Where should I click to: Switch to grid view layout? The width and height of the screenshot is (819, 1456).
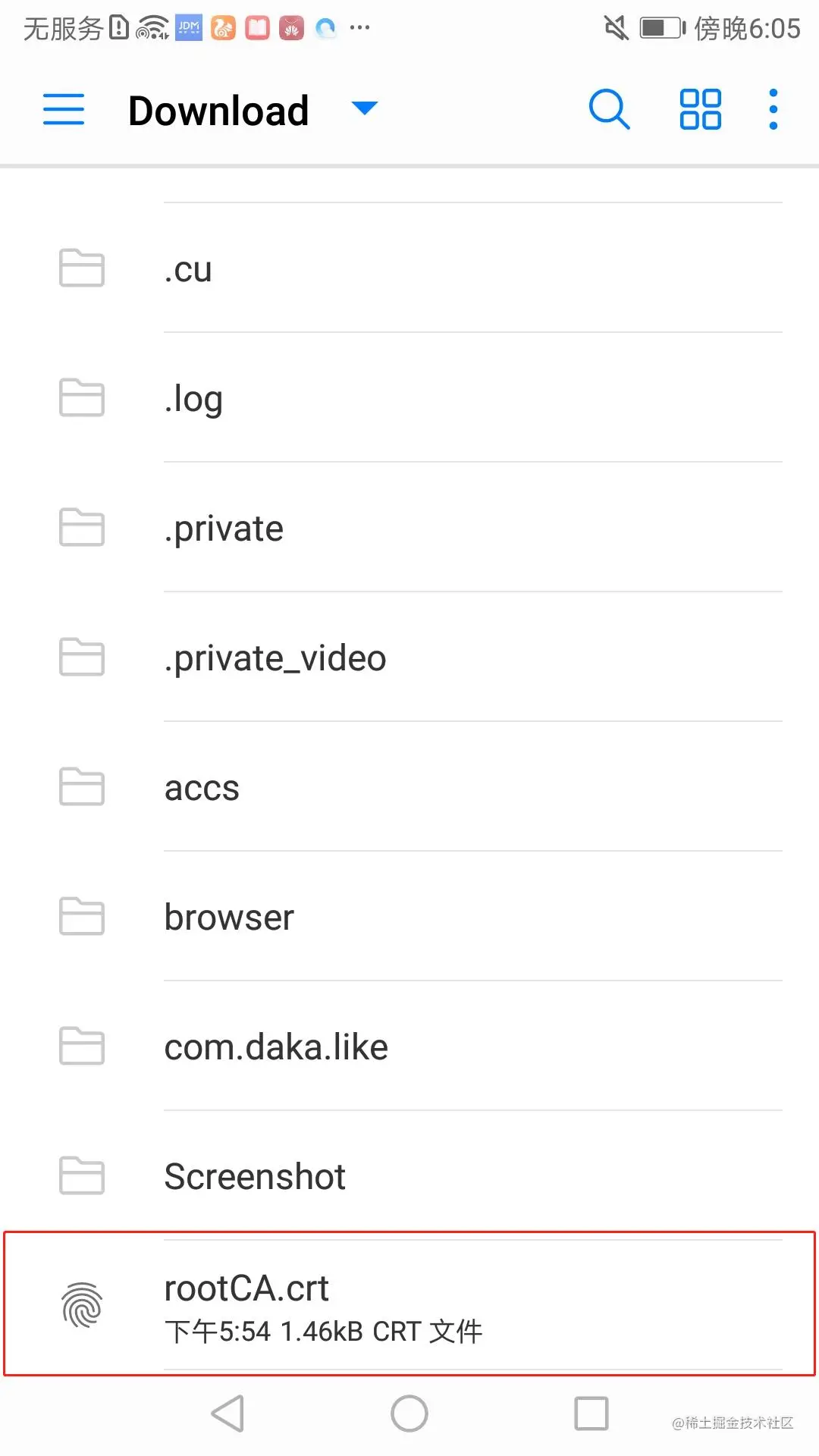coord(700,109)
